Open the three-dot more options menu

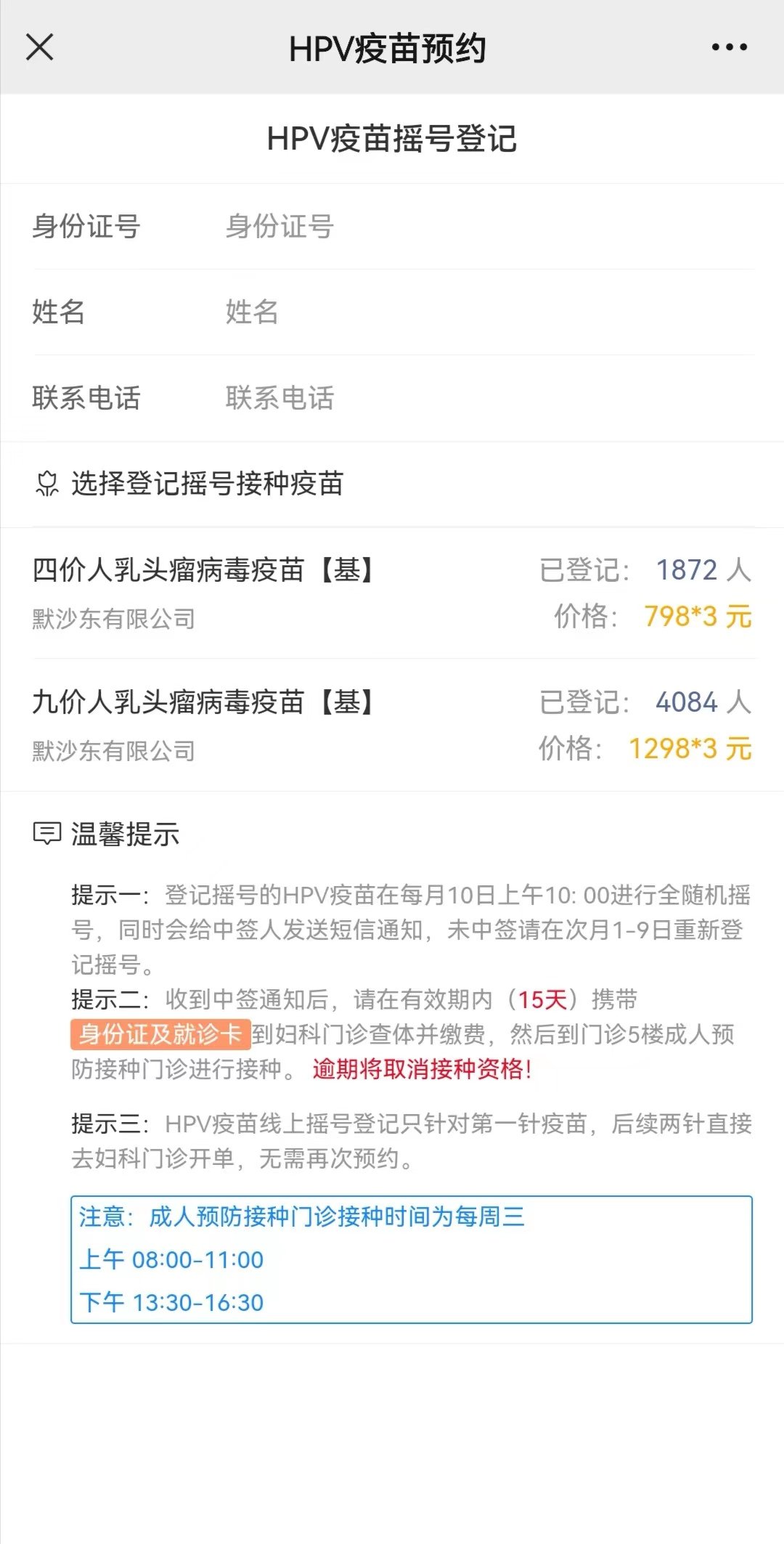(x=729, y=47)
